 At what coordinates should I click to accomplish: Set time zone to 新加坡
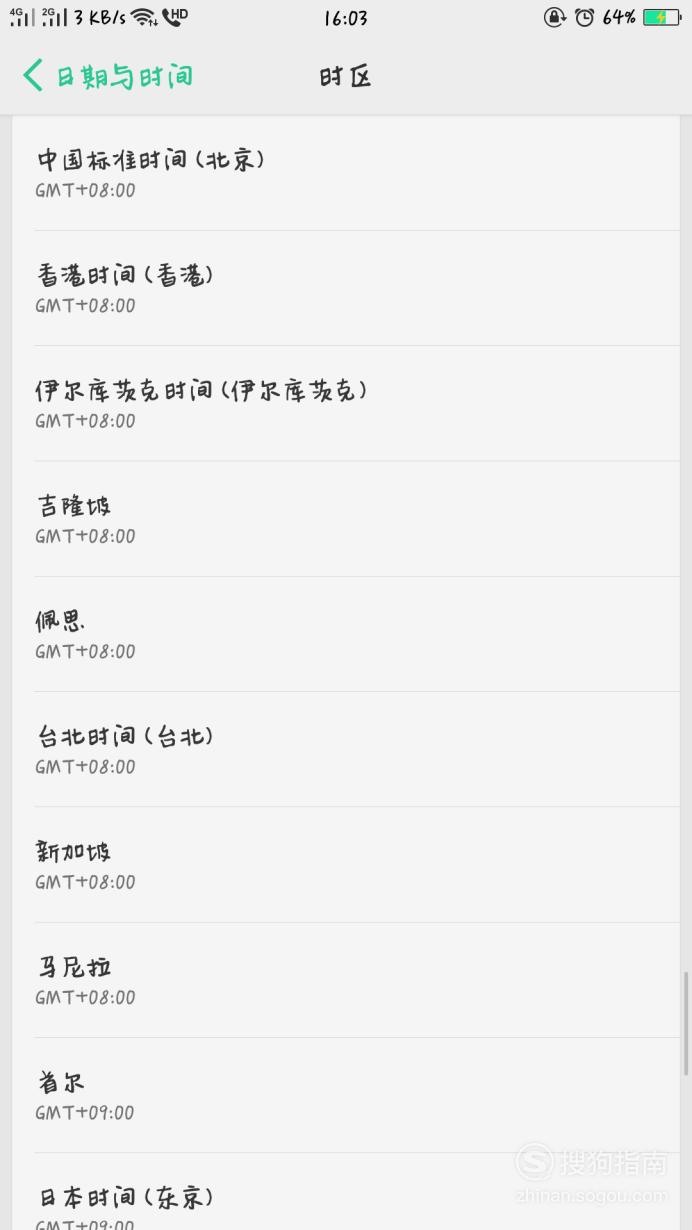click(346, 865)
